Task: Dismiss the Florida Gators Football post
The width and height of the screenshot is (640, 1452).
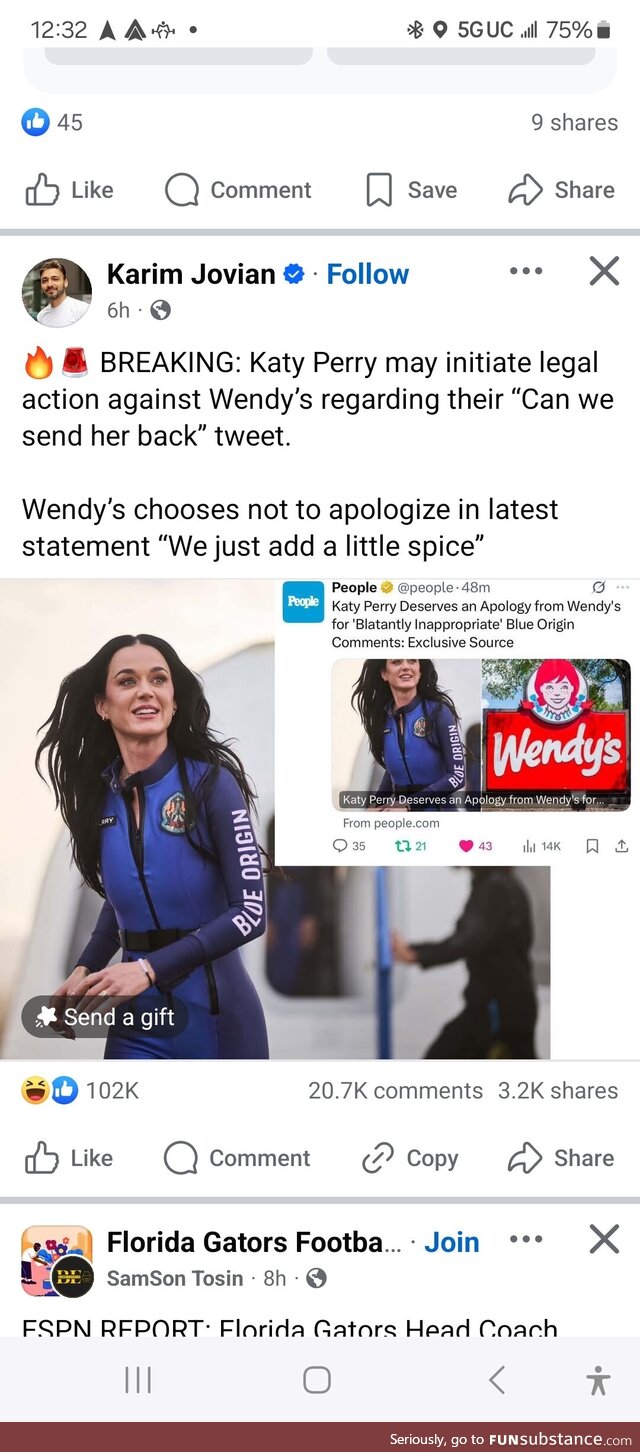Action: point(604,1239)
